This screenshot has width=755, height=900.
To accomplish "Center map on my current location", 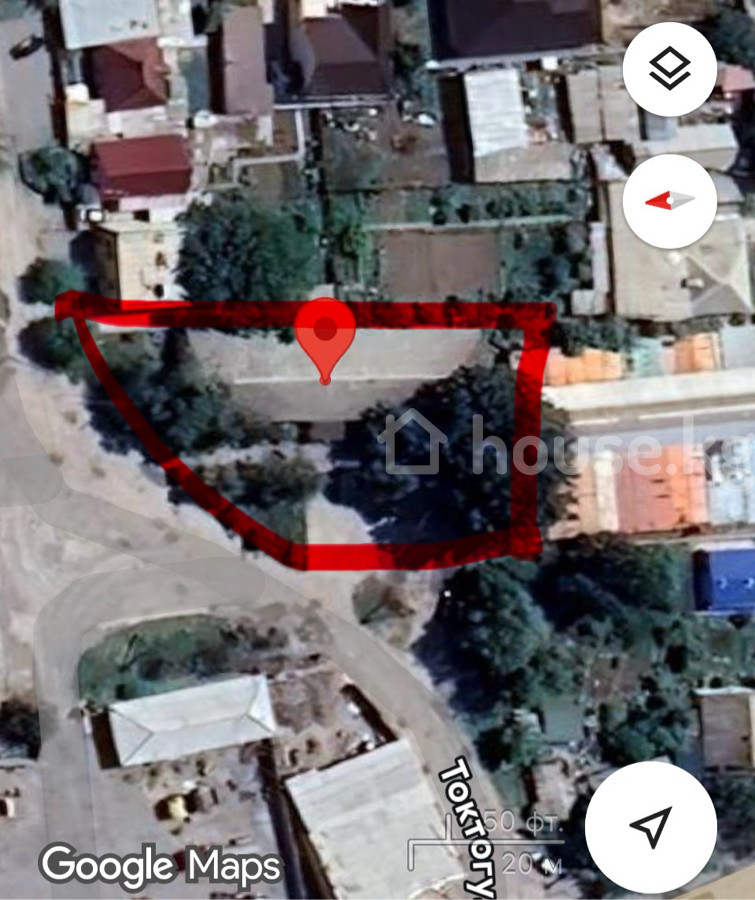I will coord(650,826).
